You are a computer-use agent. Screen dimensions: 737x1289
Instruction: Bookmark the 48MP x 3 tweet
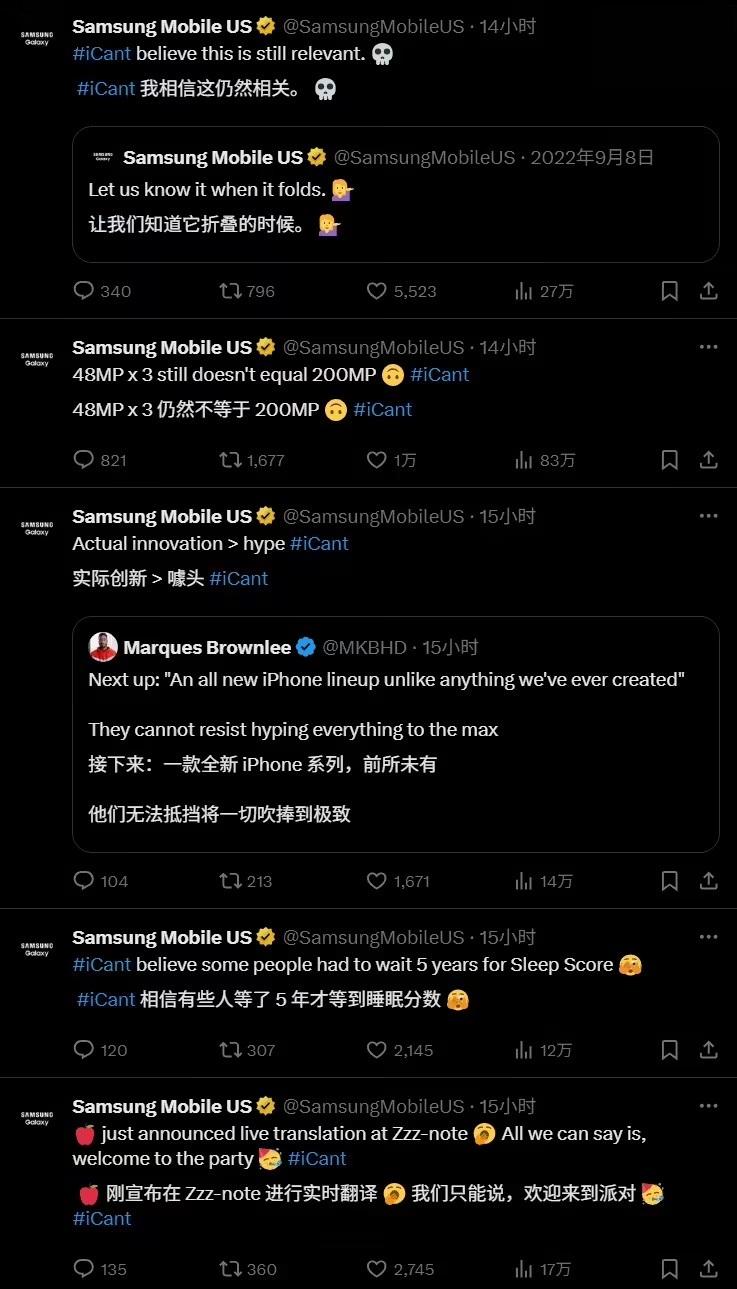click(670, 460)
